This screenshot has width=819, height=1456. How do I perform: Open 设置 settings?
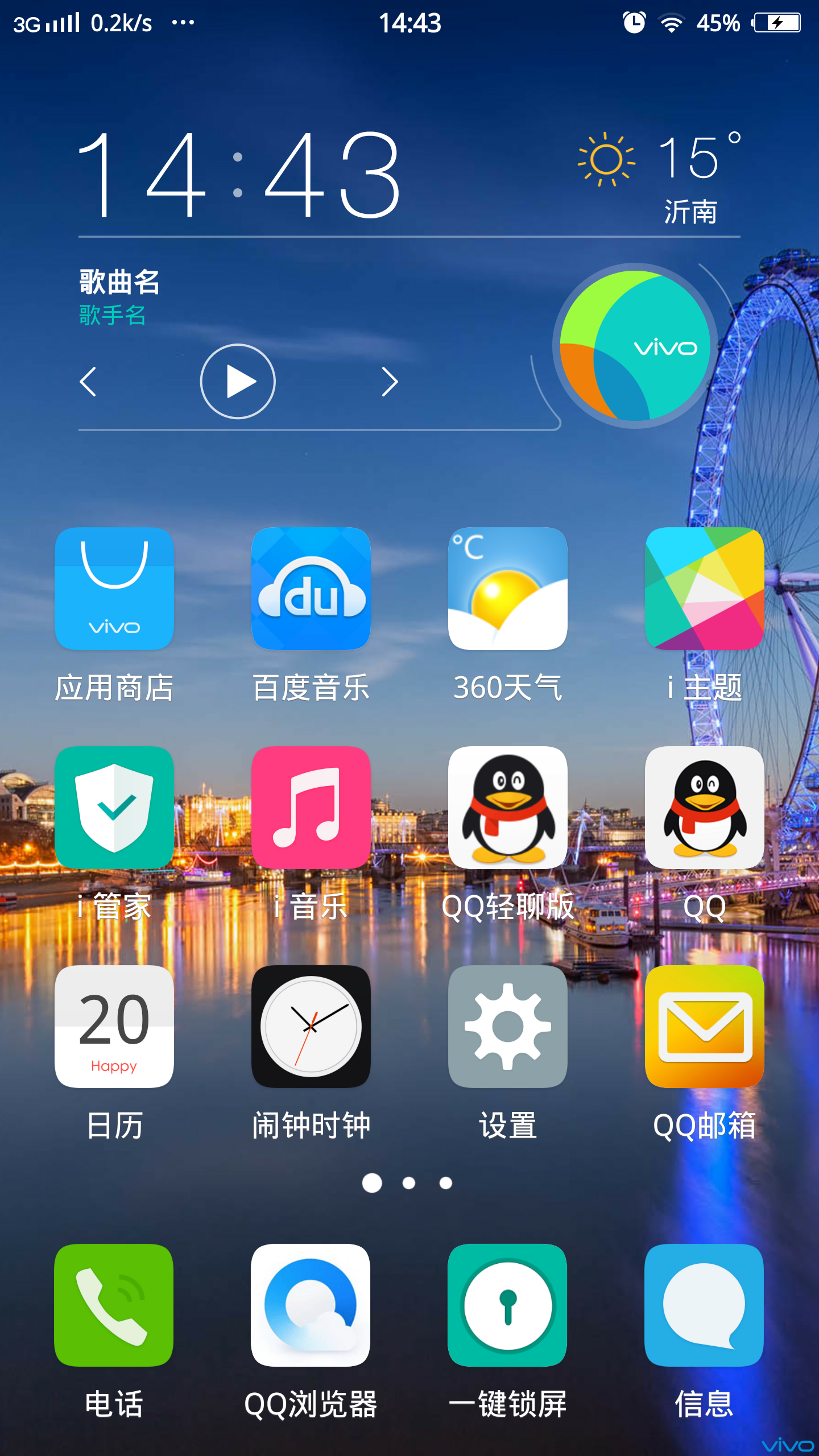(508, 1027)
